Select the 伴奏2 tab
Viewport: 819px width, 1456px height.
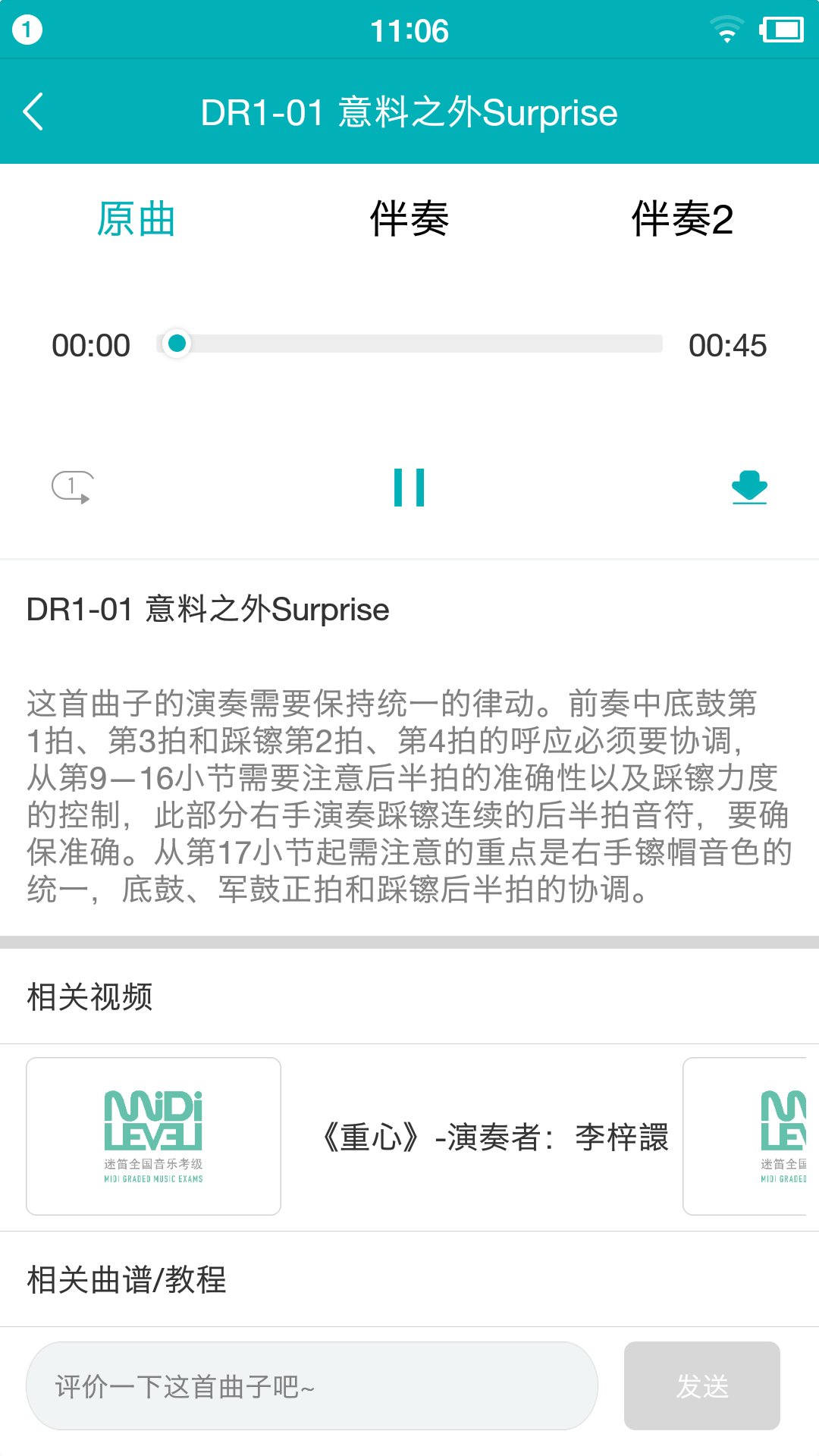point(682,219)
